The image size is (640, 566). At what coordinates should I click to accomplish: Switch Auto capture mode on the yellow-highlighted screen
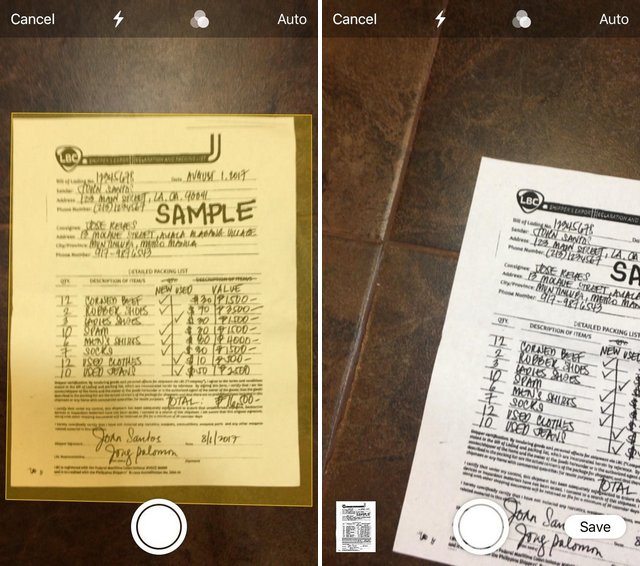[x=292, y=19]
